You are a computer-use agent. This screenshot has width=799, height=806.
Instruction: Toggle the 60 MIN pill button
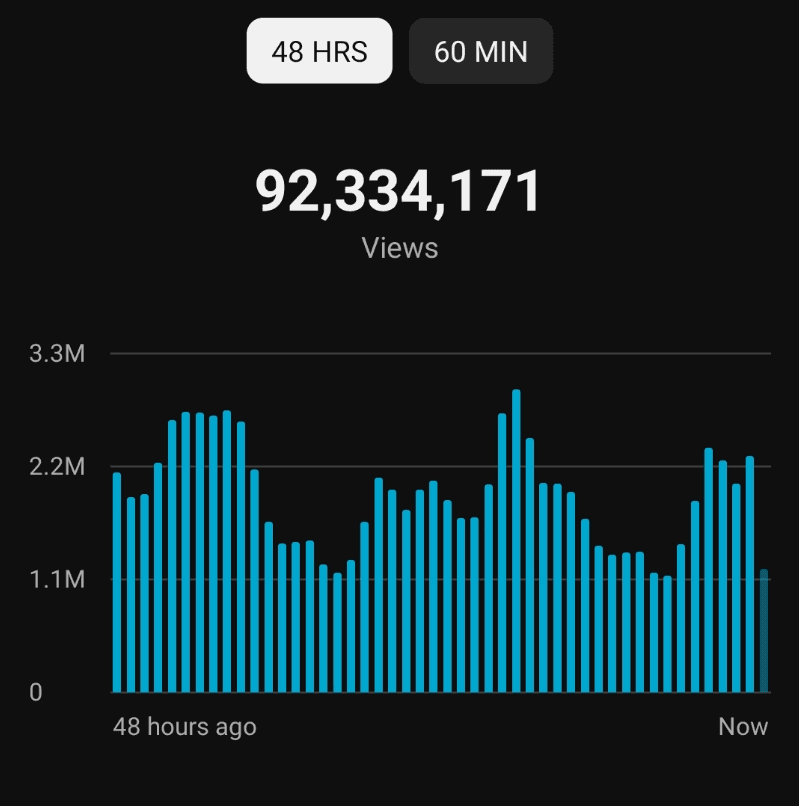[x=481, y=51]
